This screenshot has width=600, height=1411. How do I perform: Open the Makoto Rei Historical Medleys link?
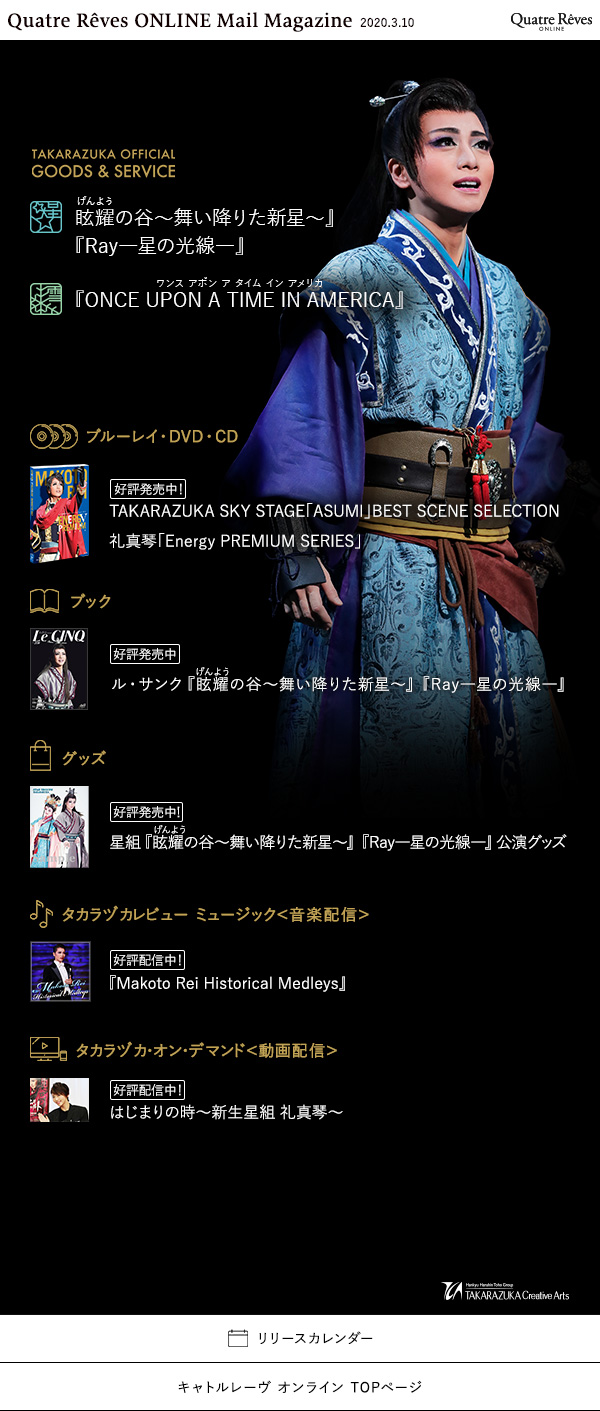(x=229, y=984)
